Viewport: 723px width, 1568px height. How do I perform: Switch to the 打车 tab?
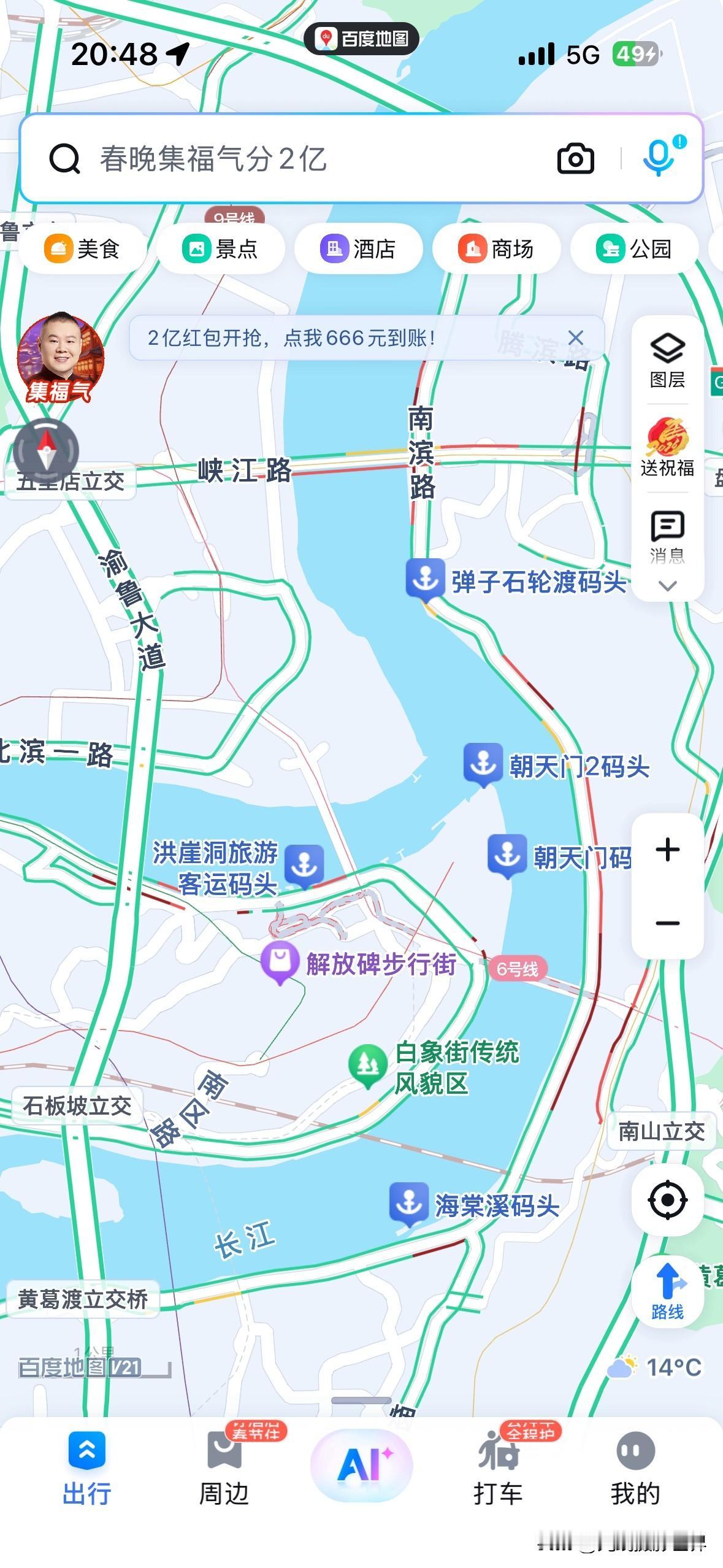(498, 1466)
